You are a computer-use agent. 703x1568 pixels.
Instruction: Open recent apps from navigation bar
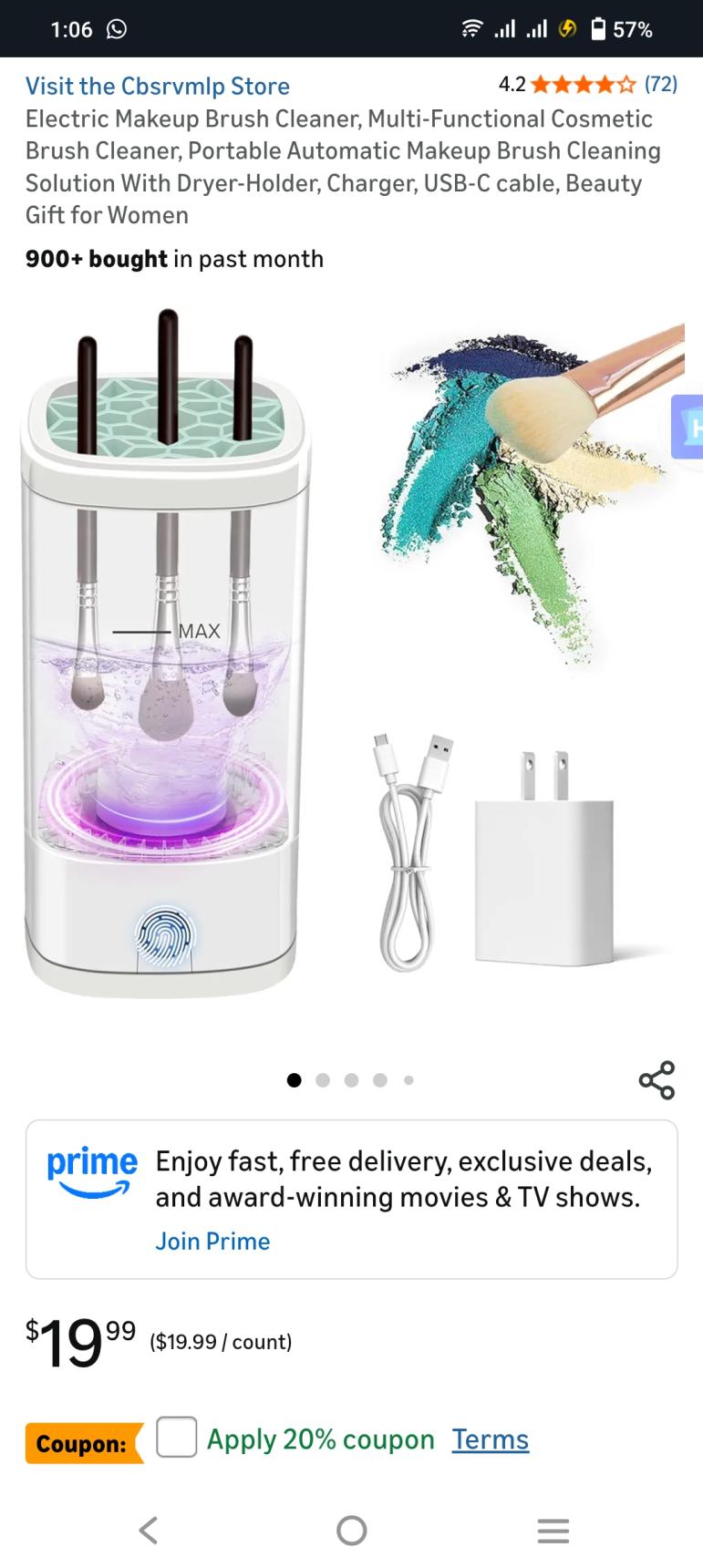coord(553,1530)
